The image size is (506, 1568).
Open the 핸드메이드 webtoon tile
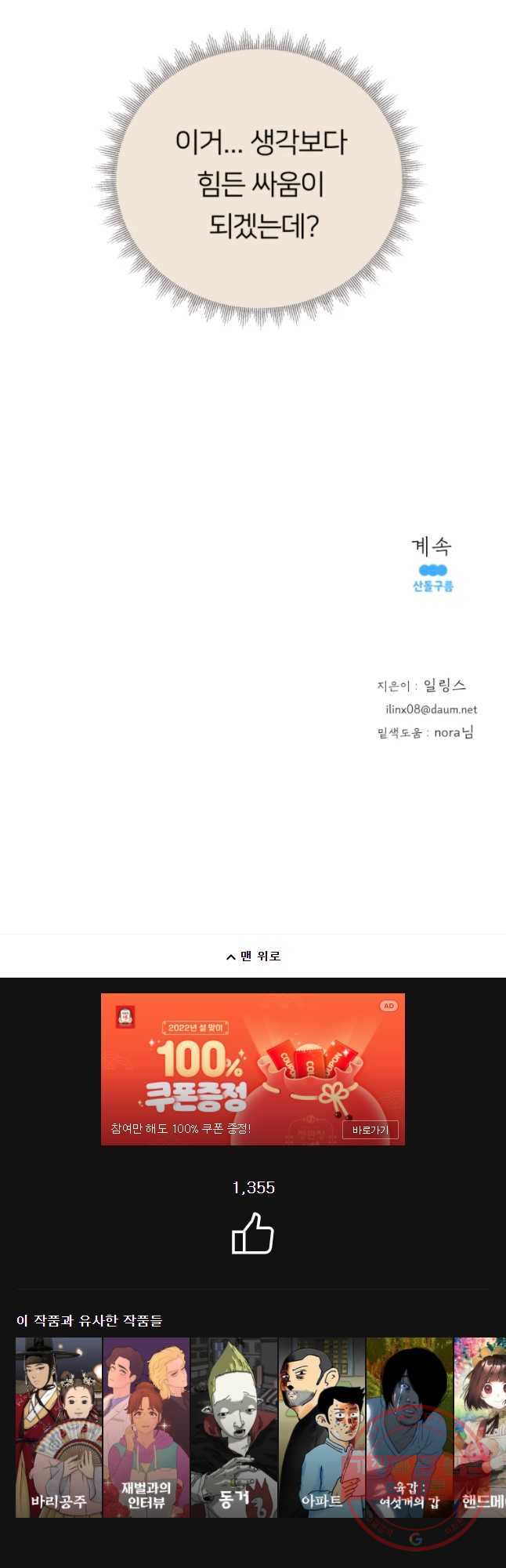pyautogui.click(x=481, y=1427)
